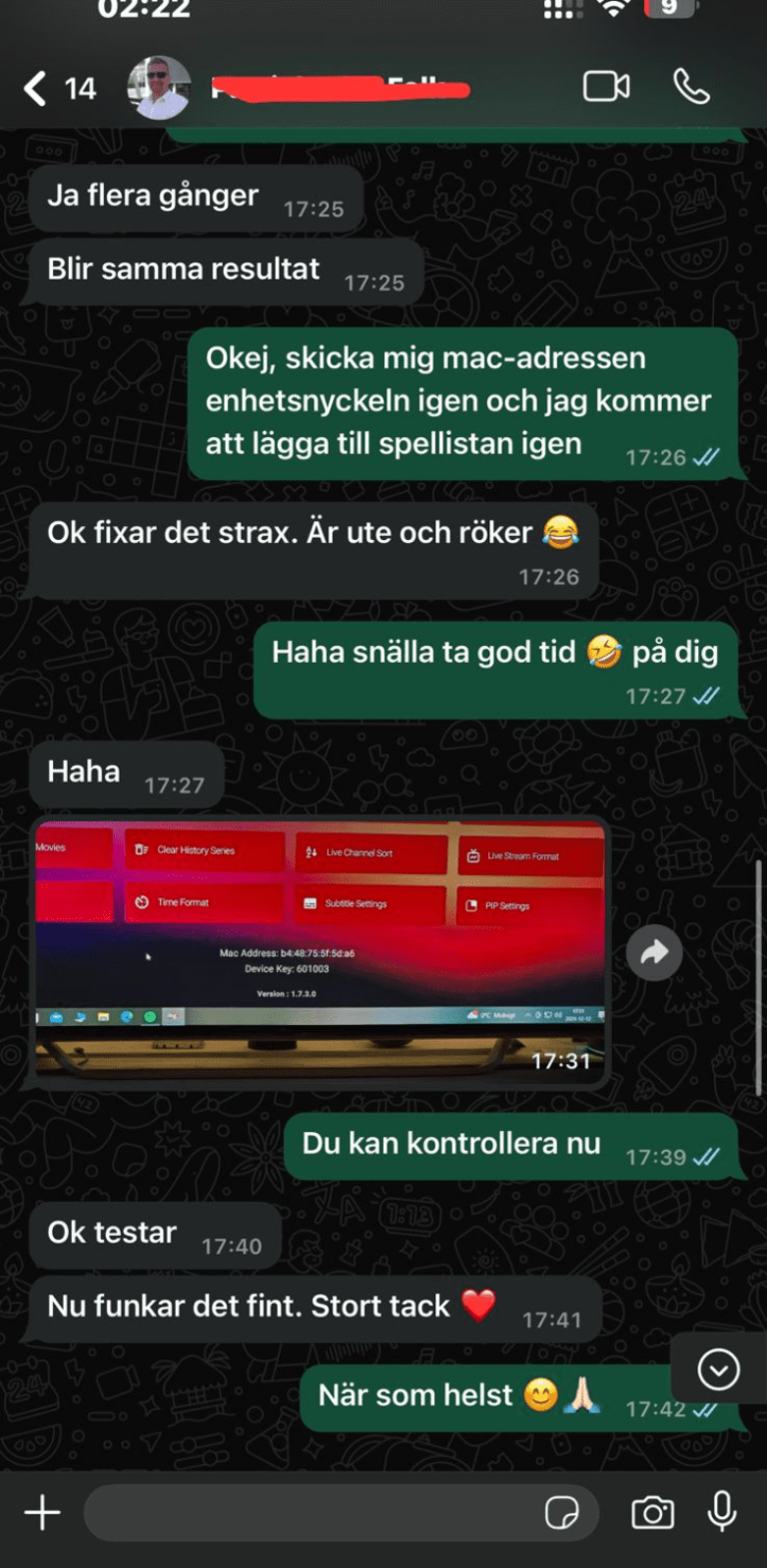Open the Mac address photo sent at 17:31
Viewport: 767px width, 1568px height.
tap(320, 948)
